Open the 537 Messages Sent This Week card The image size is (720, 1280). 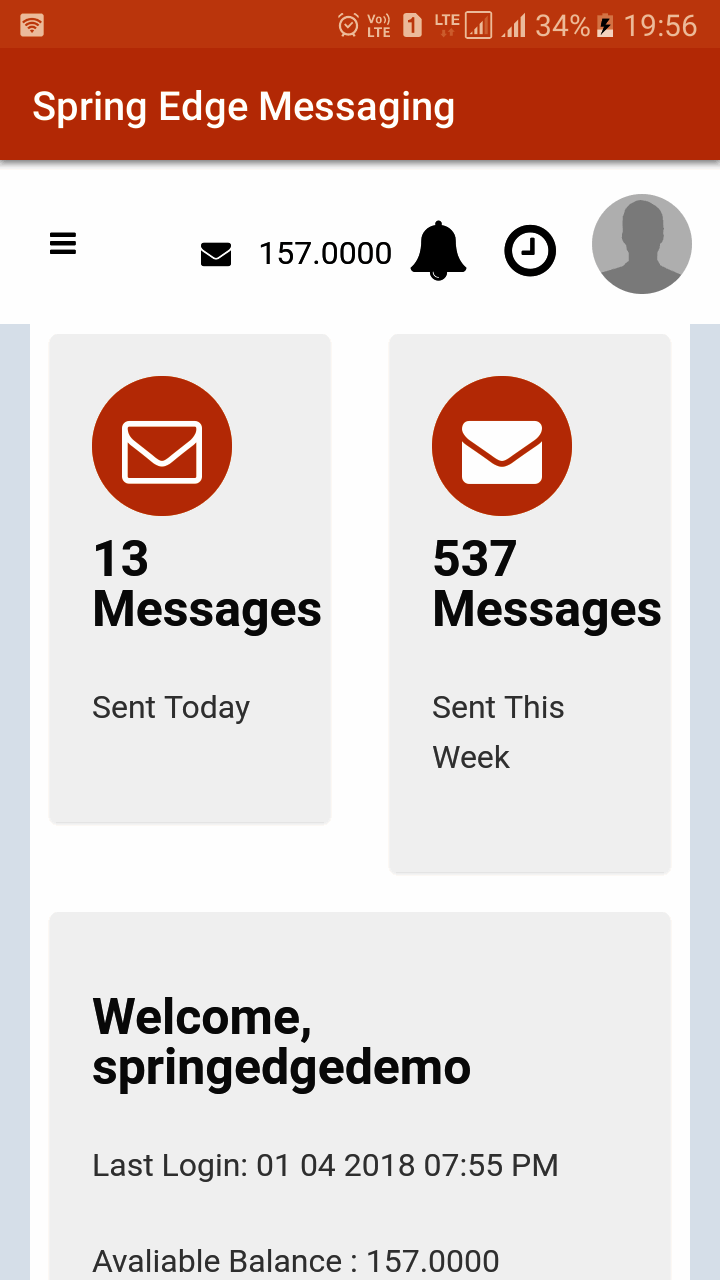[x=530, y=603]
